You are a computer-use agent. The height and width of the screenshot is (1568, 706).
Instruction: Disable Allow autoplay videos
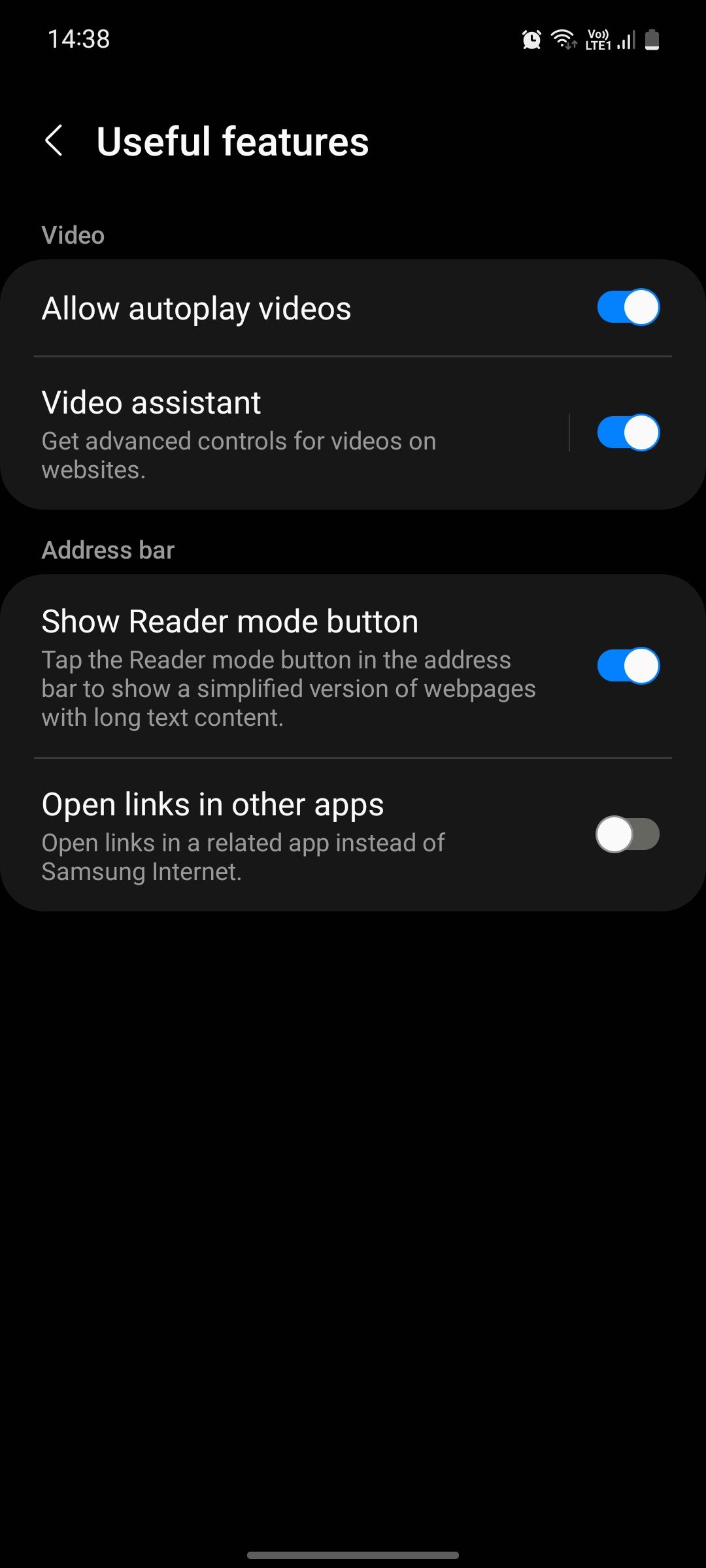(629, 308)
